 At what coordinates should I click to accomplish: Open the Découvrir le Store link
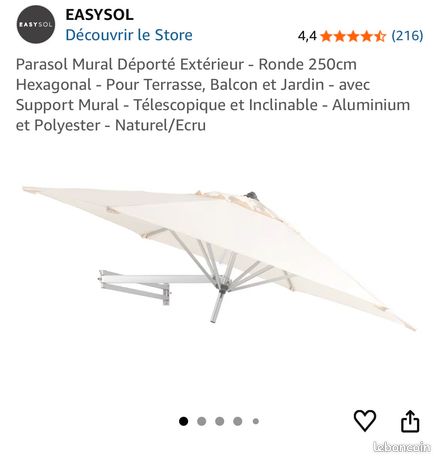[129, 35]
